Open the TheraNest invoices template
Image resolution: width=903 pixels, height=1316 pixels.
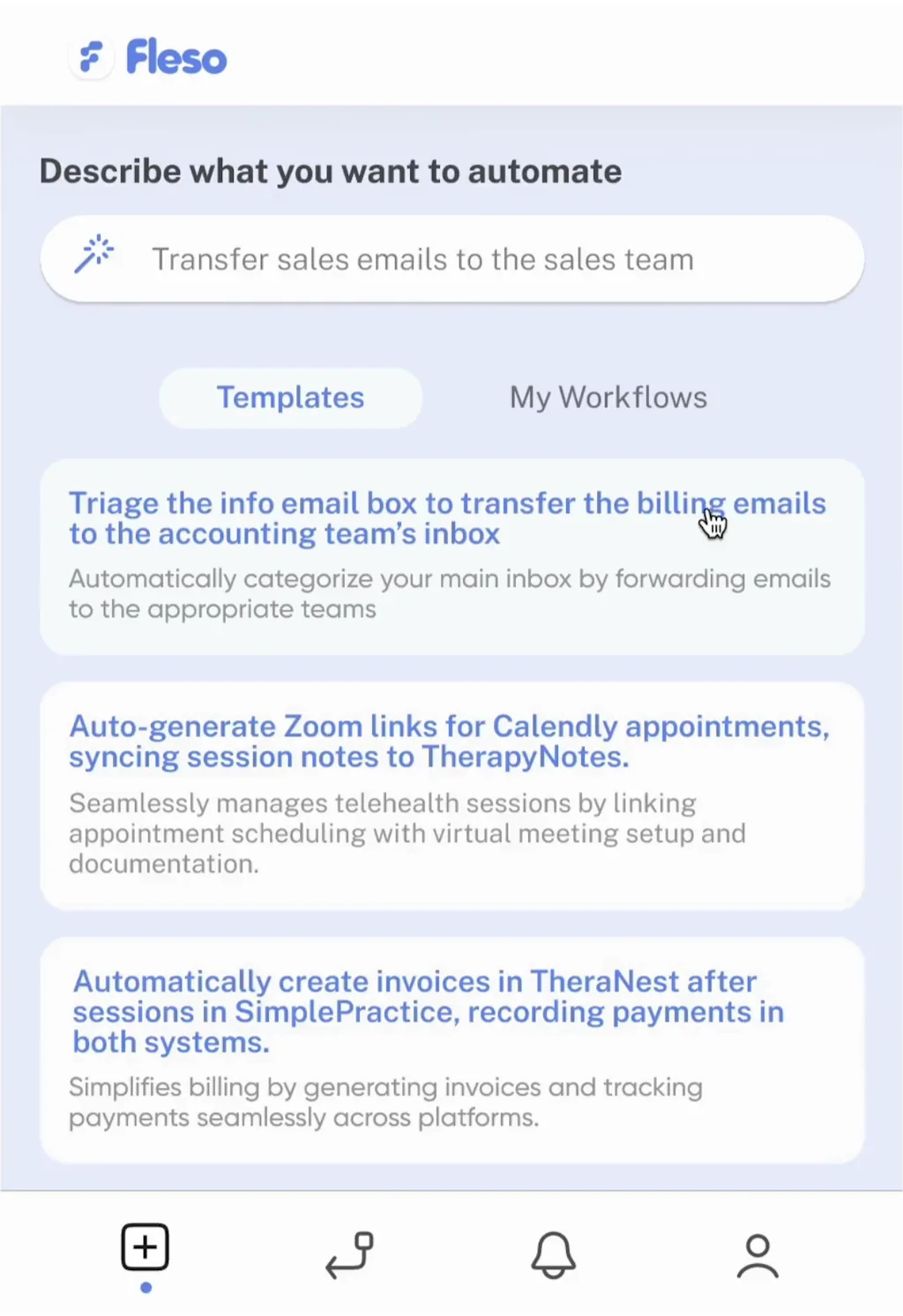click(x=451, y=1049)
